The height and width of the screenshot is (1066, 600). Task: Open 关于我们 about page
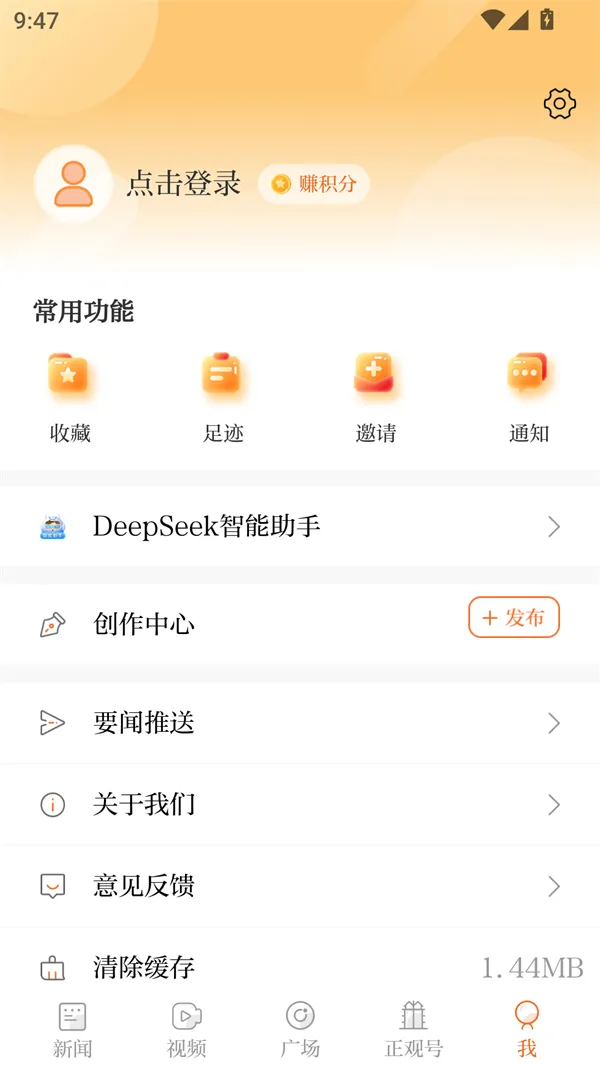[x=300, y=804]
